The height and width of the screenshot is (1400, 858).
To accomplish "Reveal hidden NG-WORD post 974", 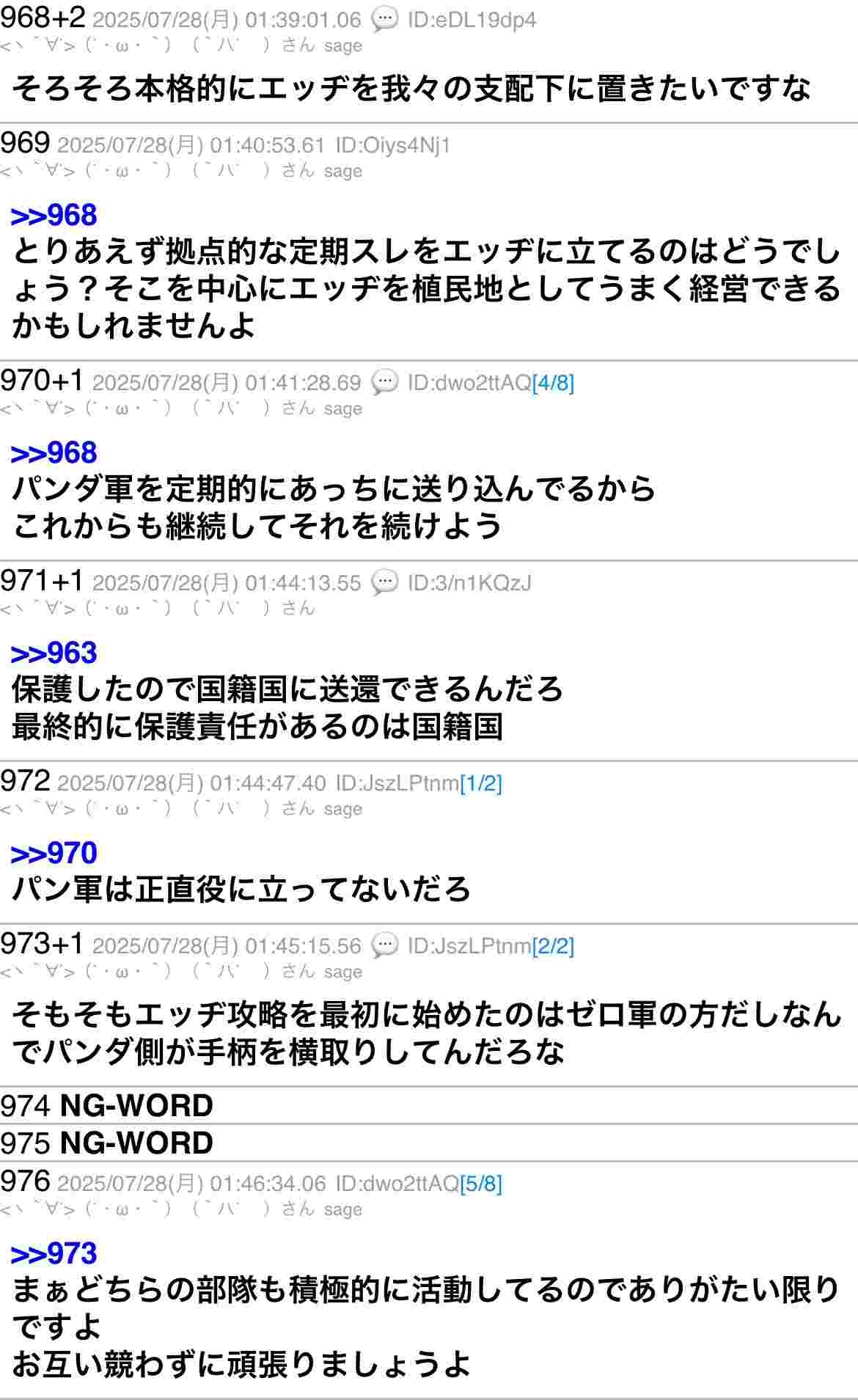I will pyautogui.click(x=136, y=1105).
